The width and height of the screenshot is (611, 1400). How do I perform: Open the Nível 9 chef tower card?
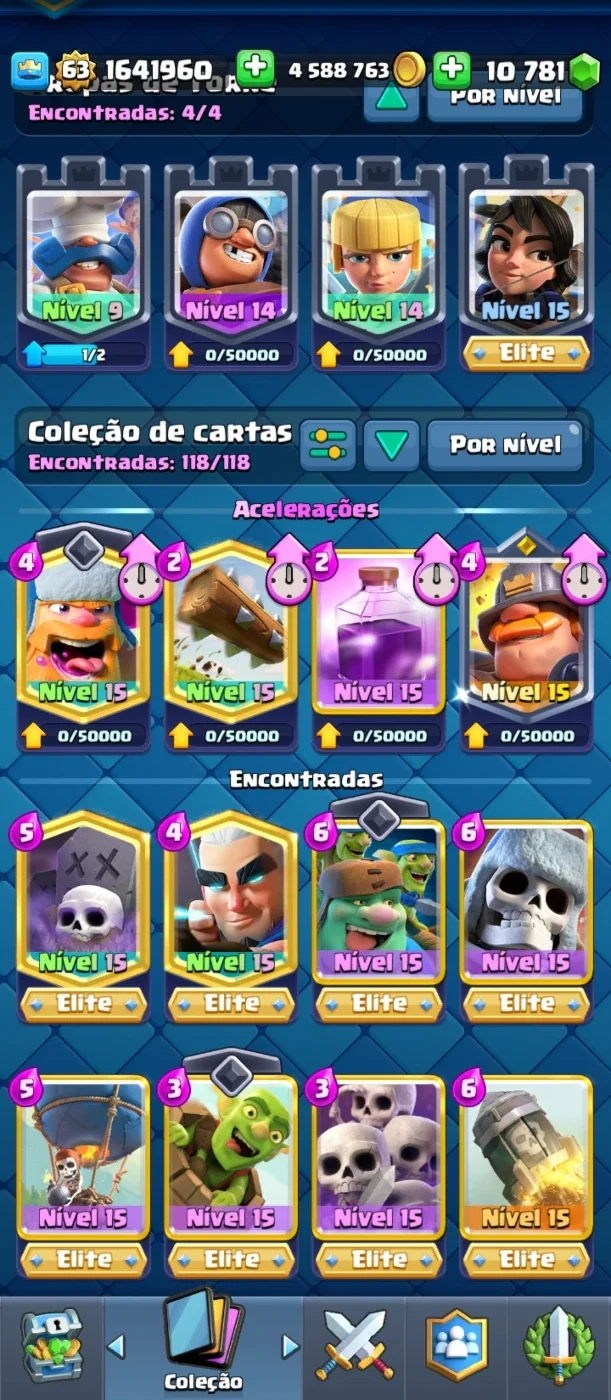click(x=83, y=258)
